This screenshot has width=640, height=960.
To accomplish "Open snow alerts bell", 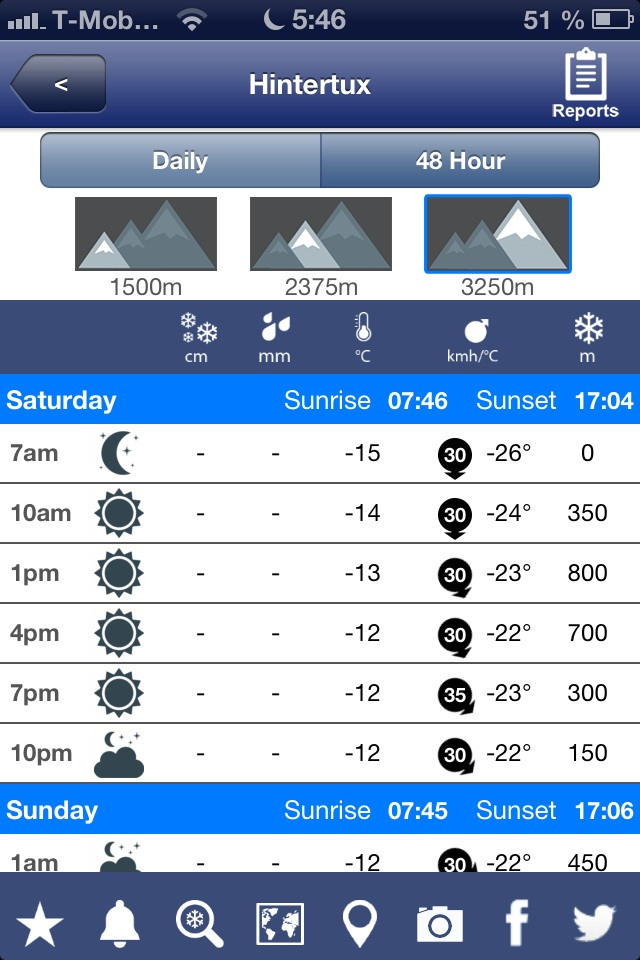I will coord(120,922).
